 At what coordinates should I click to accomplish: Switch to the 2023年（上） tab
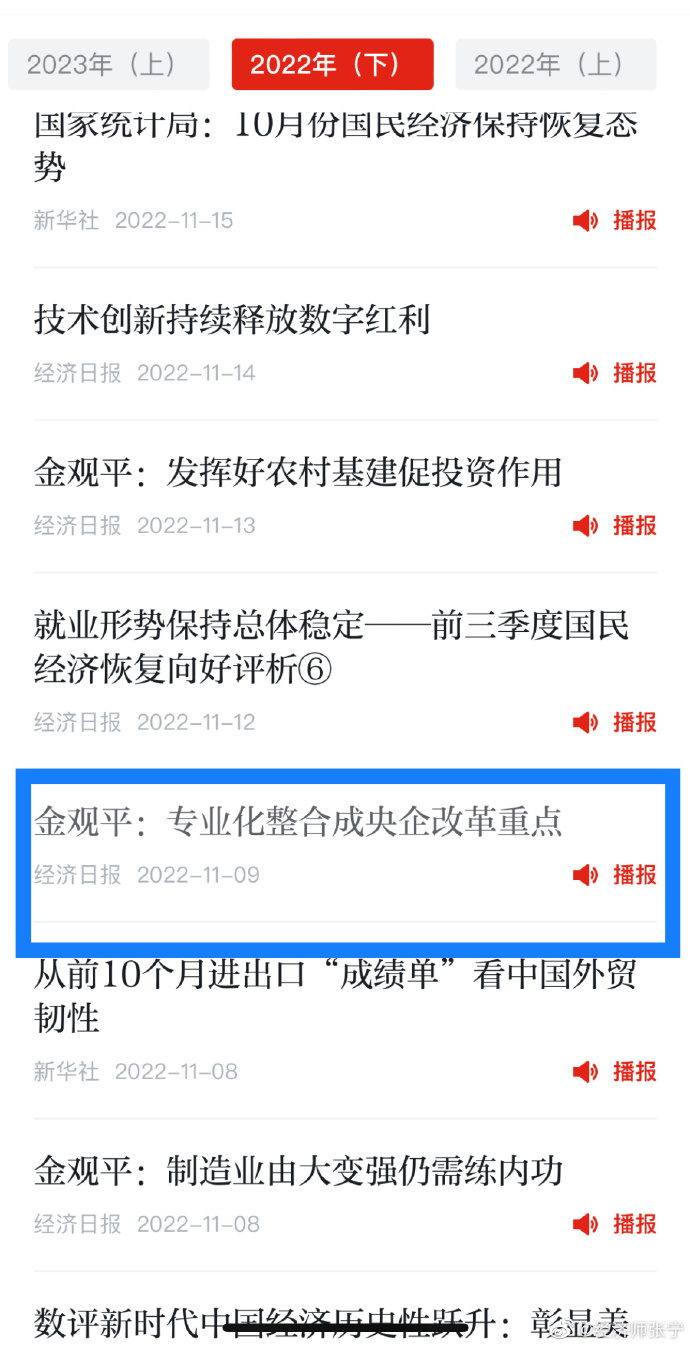tap(108, 65)
